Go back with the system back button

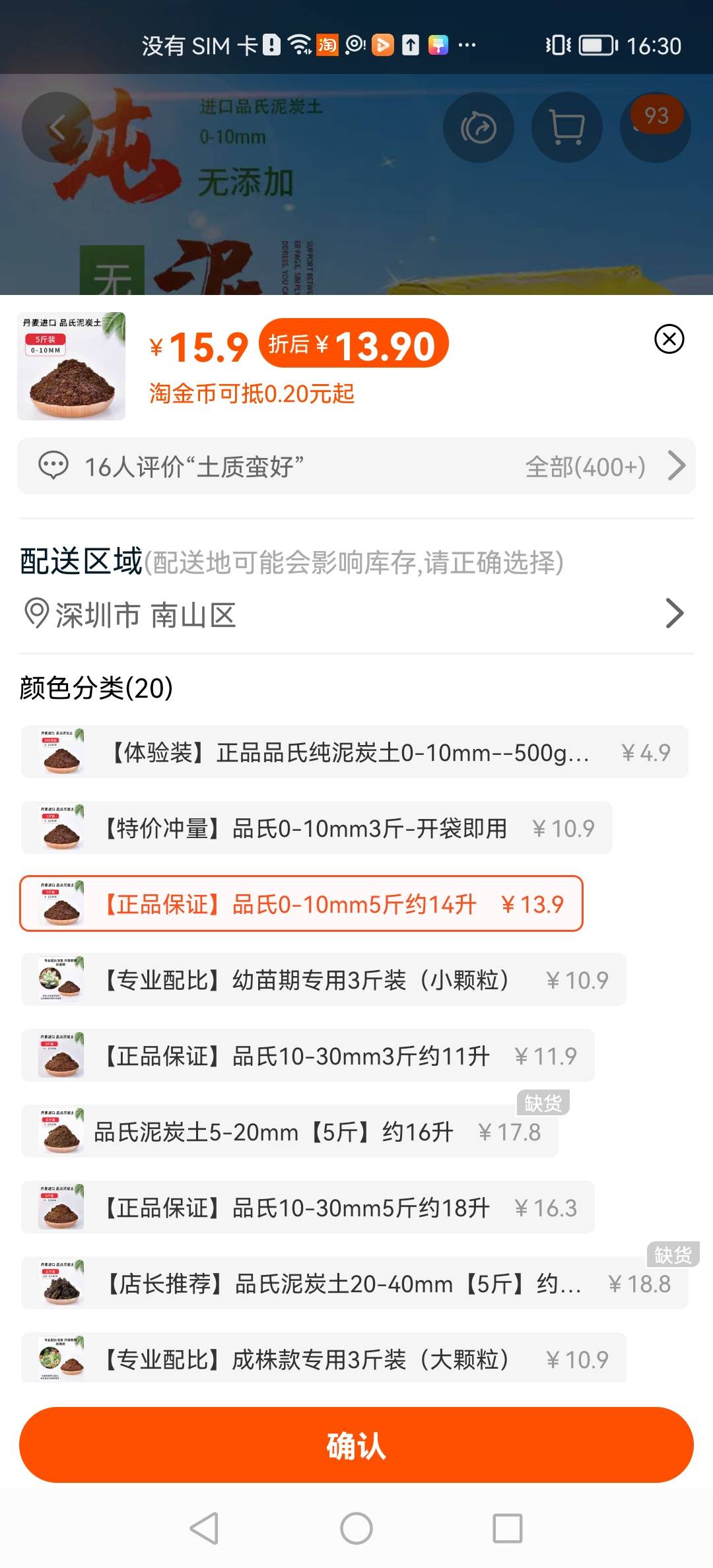[205, 1528]
